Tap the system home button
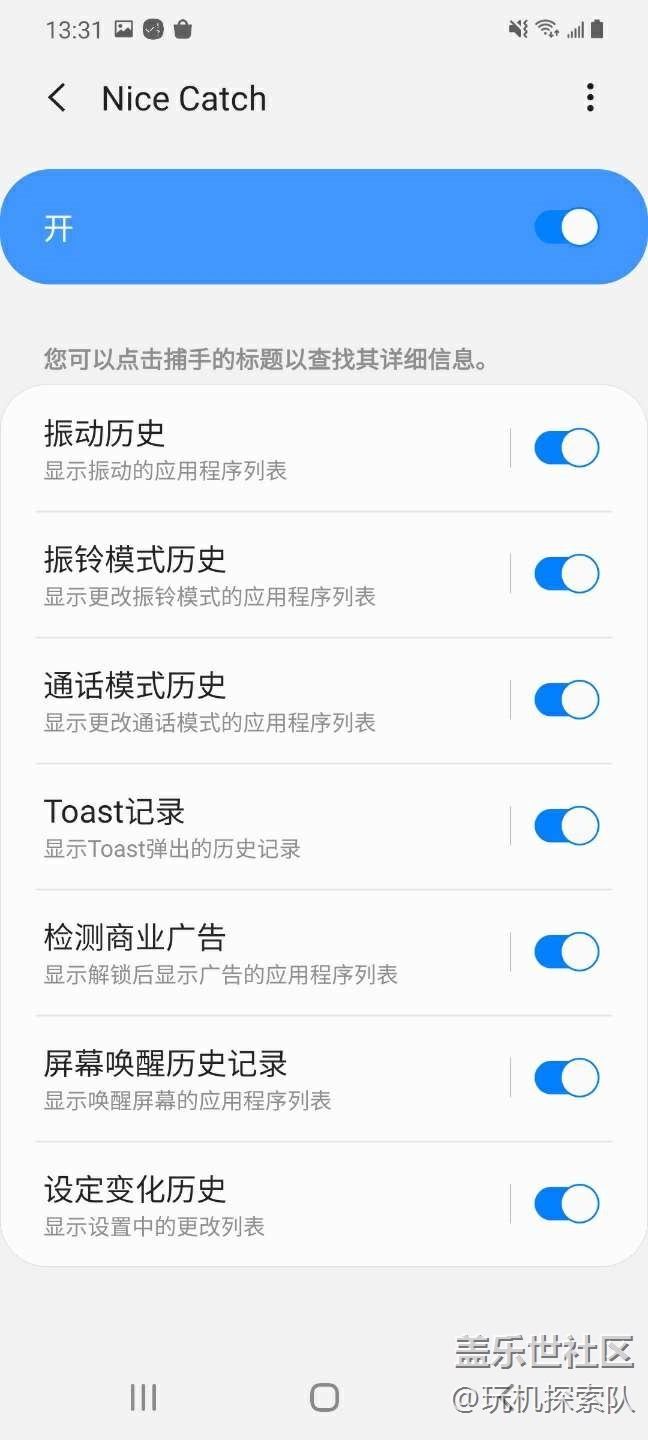Image resolution: width=648 pixels, height=1440 pixels. 324,1397
